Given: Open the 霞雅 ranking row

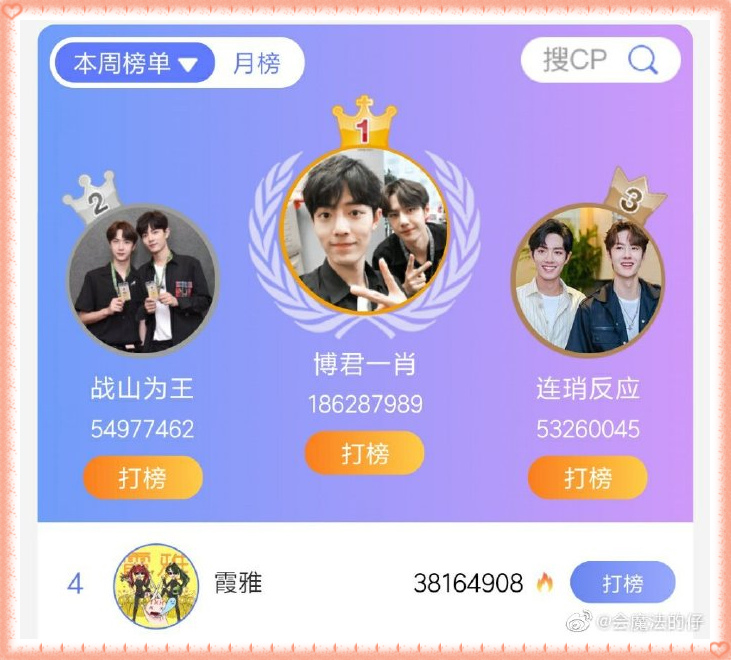Looking at the screenshot, I should 300,583.
